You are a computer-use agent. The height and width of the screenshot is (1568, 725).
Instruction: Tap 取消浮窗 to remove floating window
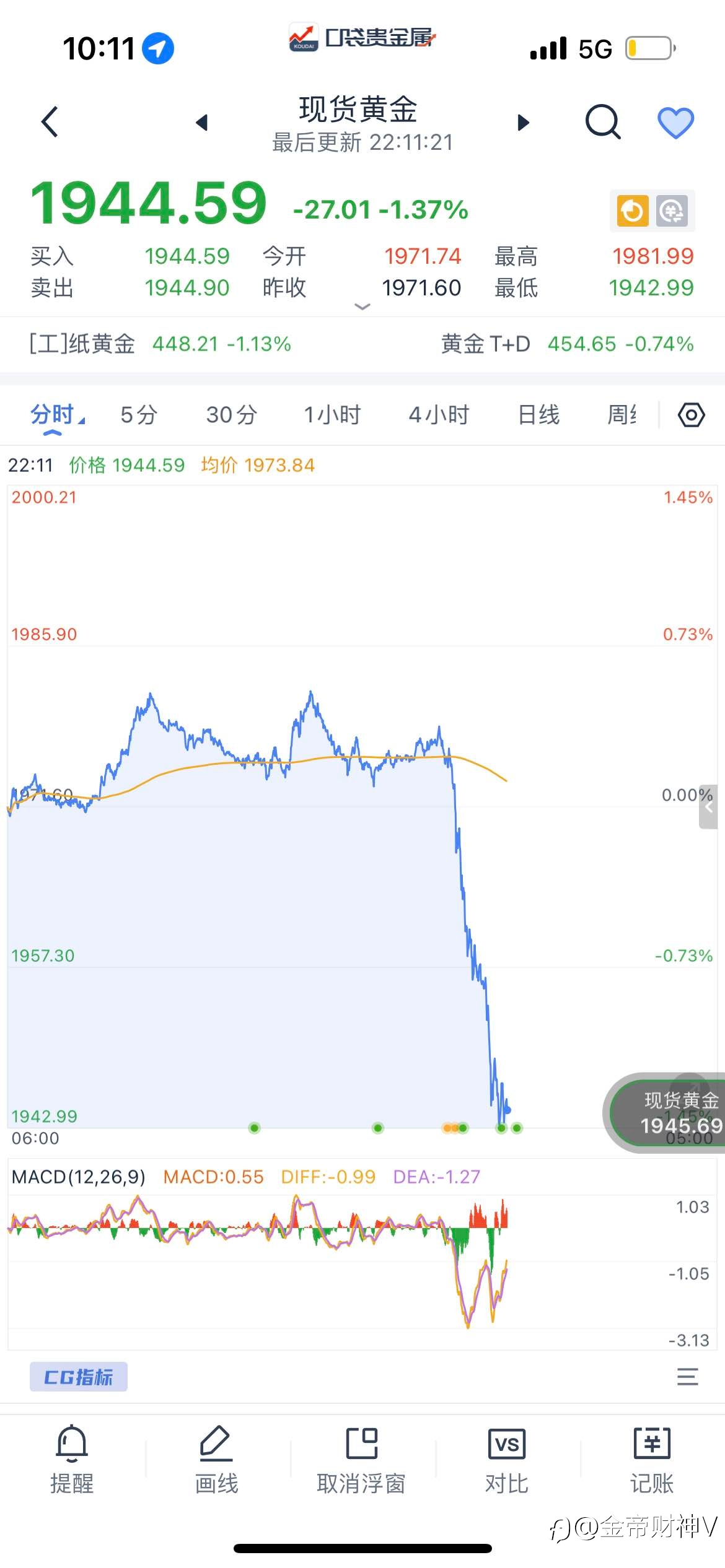tap(361, 1459)
